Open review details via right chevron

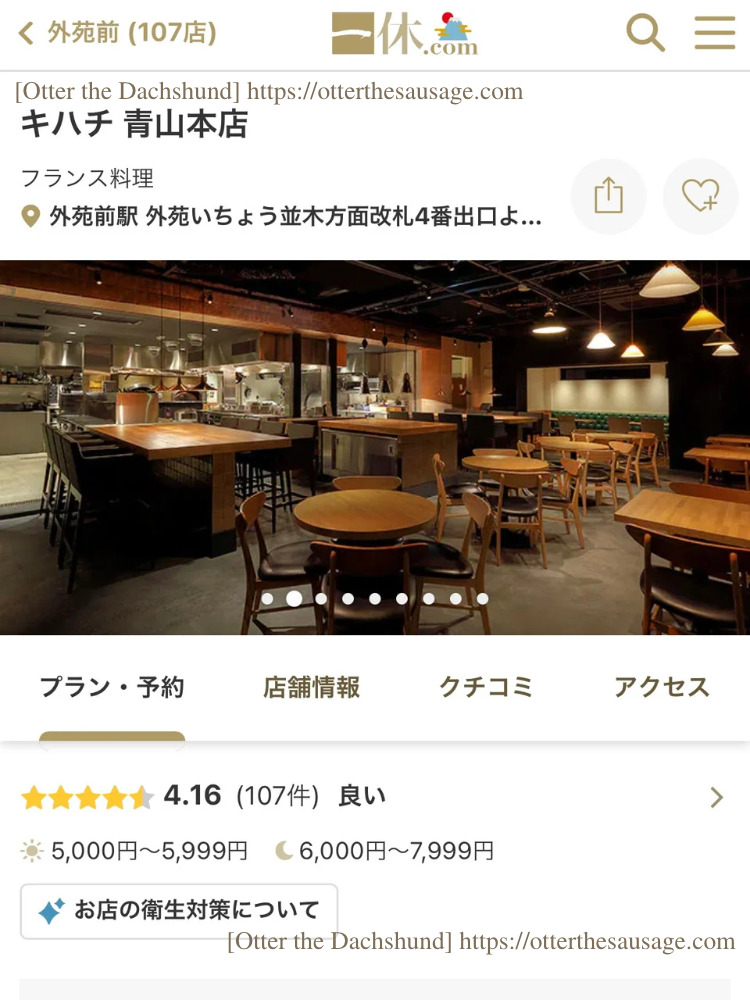point(716,797)
